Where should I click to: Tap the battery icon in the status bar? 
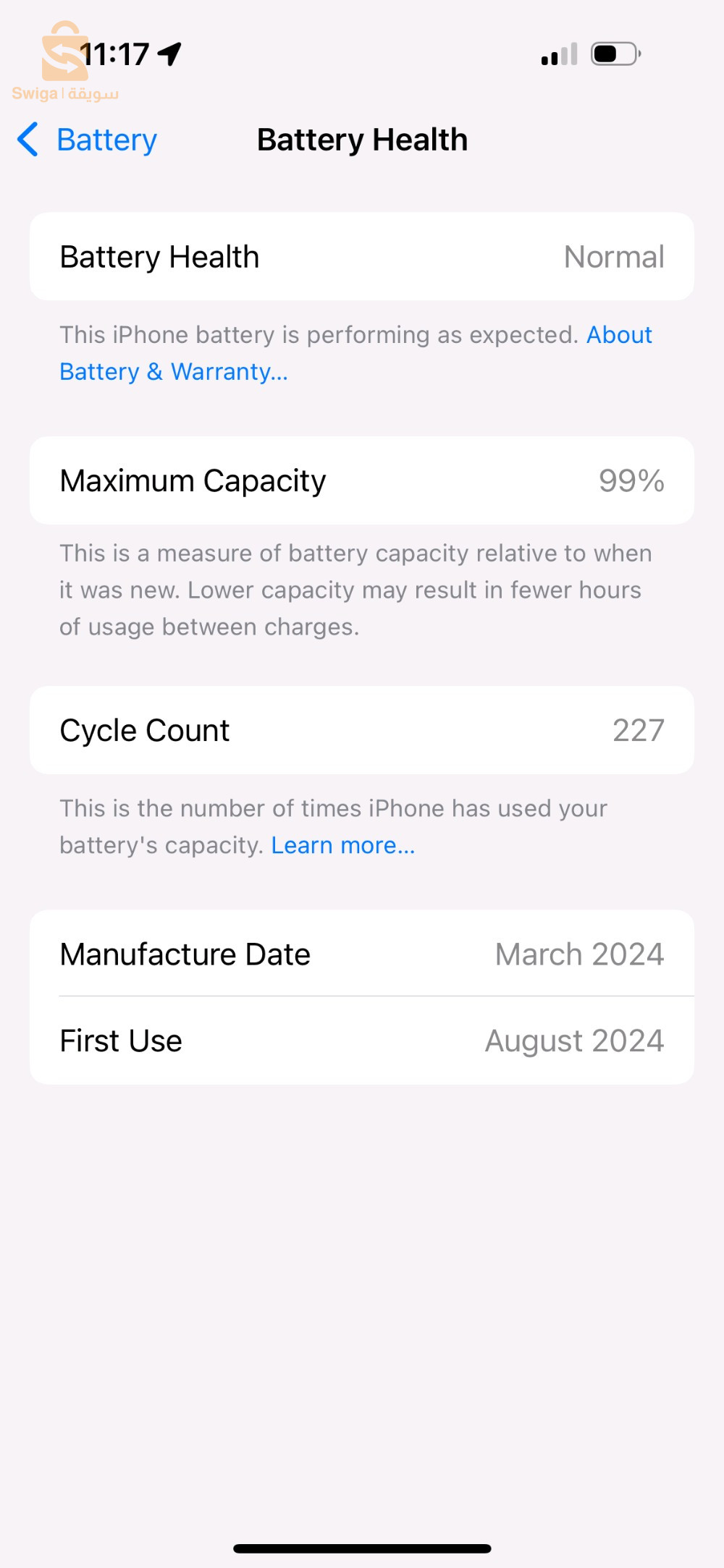click(611, 53)
